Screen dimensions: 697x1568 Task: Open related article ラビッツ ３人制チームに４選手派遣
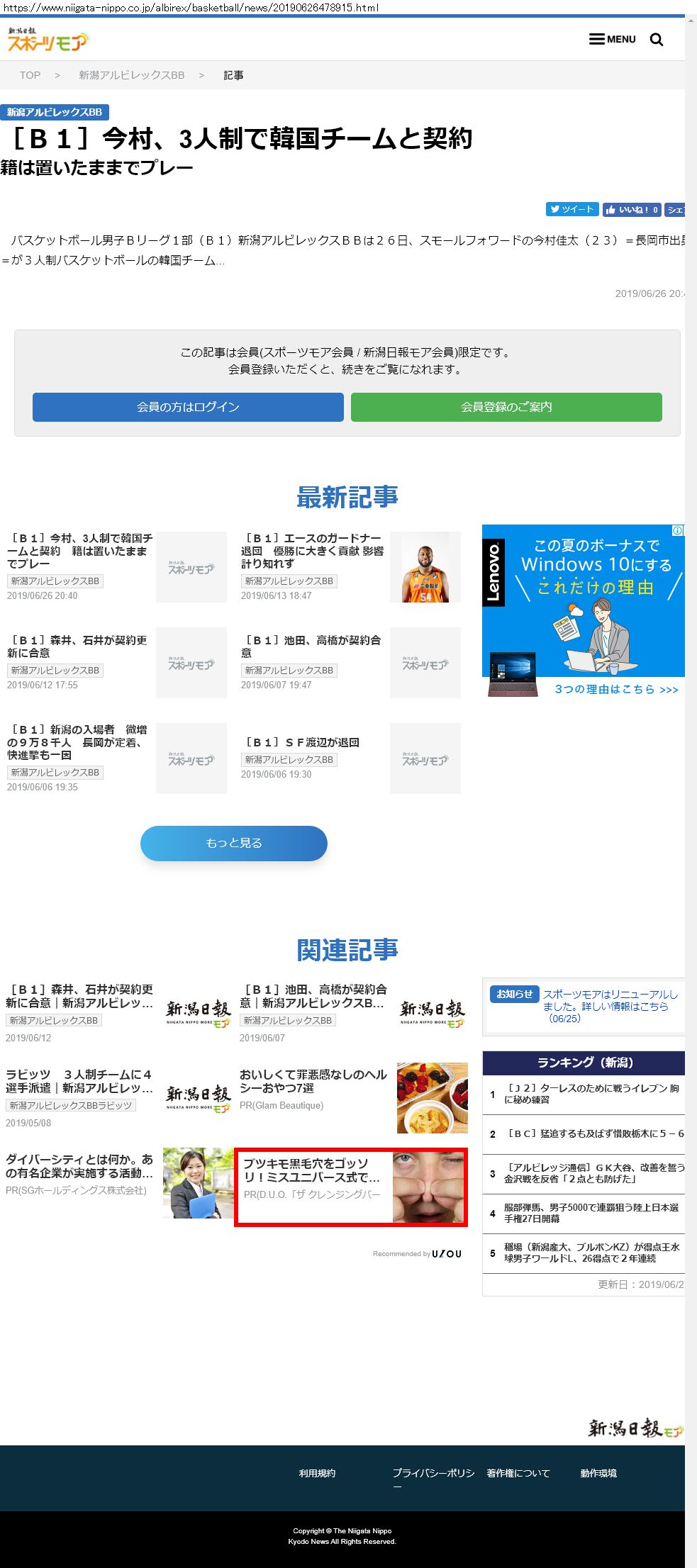[79, 1081]
